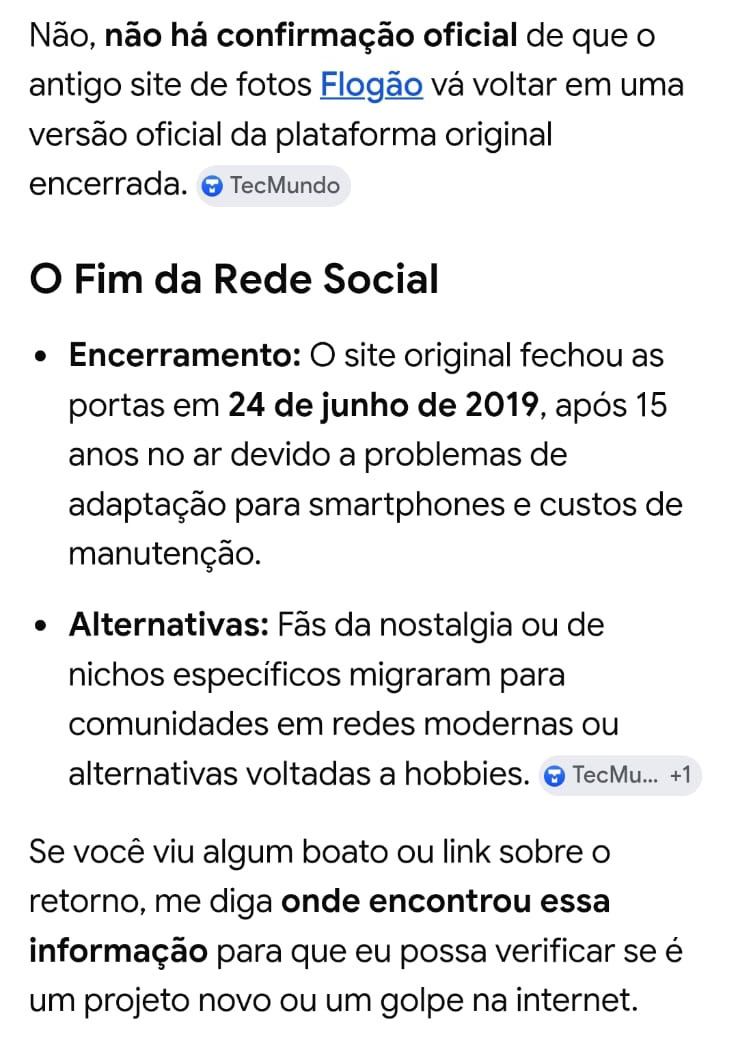738x1044 pixels.
Task: Open the Flogão link
Action: point(371,86)
